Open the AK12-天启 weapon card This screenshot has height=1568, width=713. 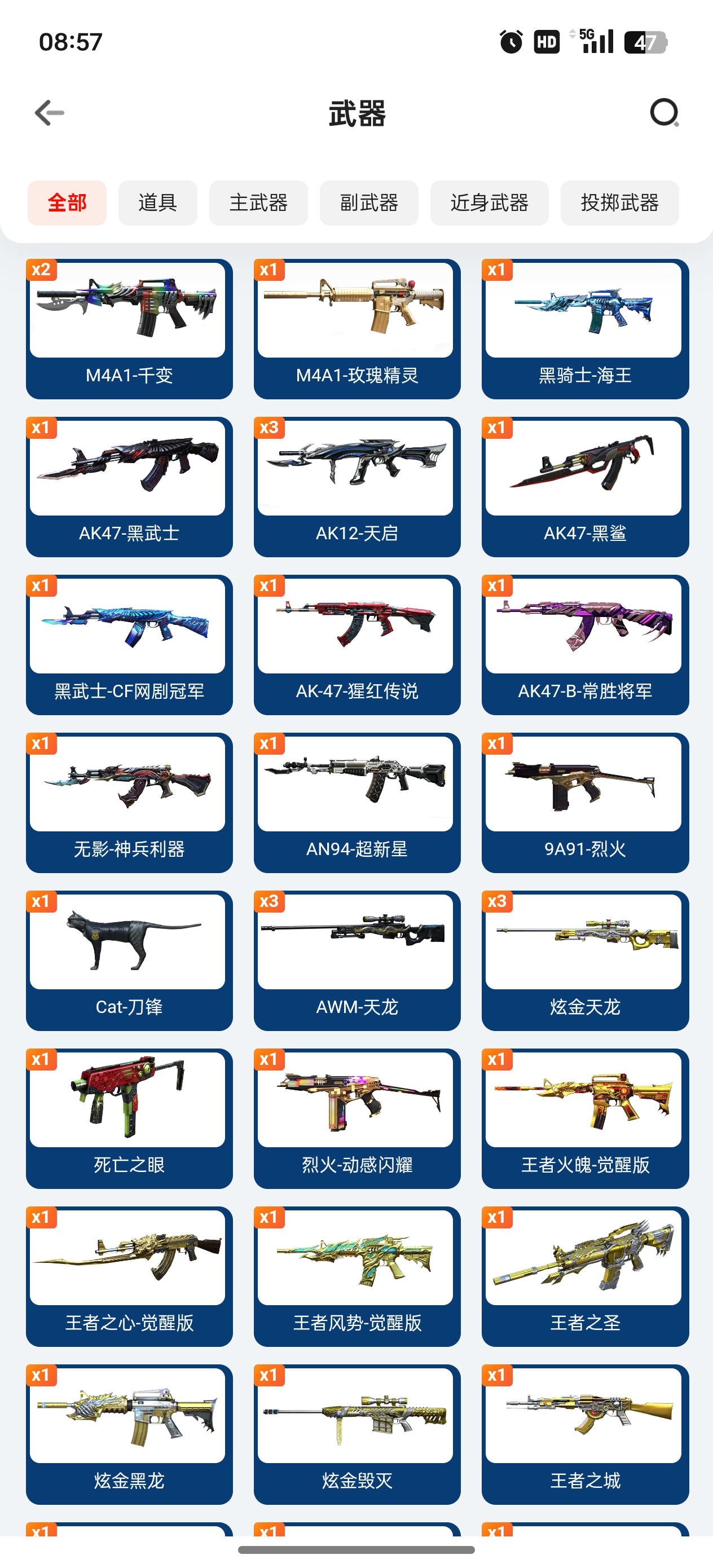point(357,486)
